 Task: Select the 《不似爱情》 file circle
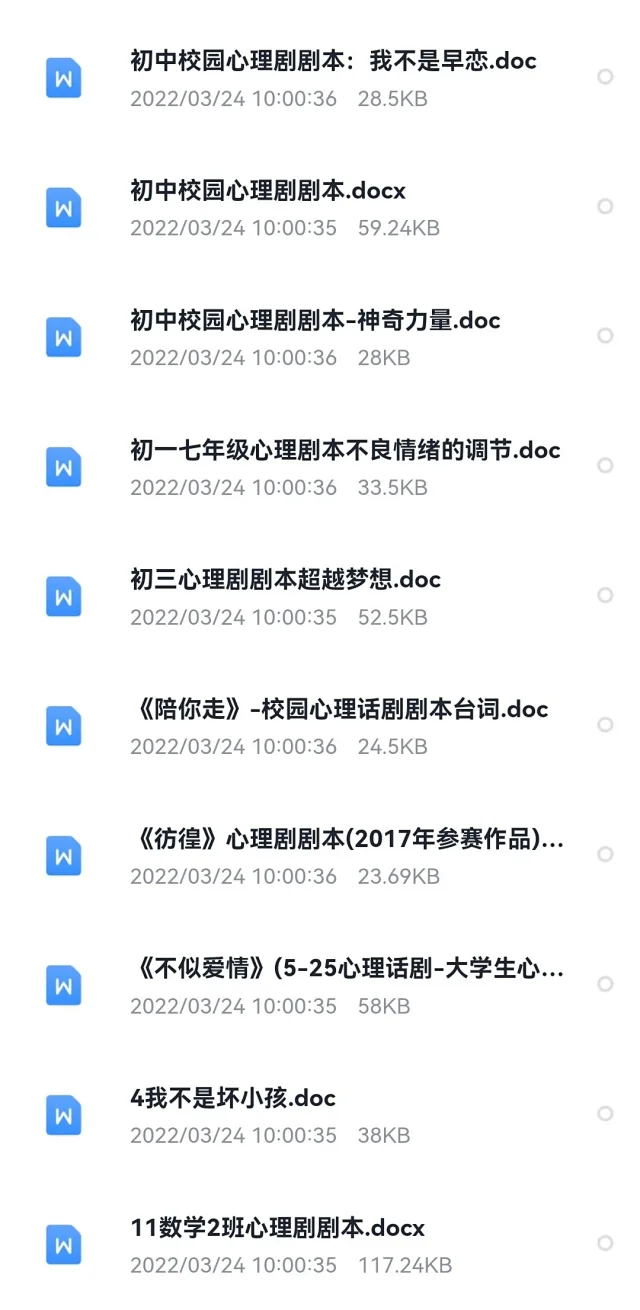[x=605, y=985]
